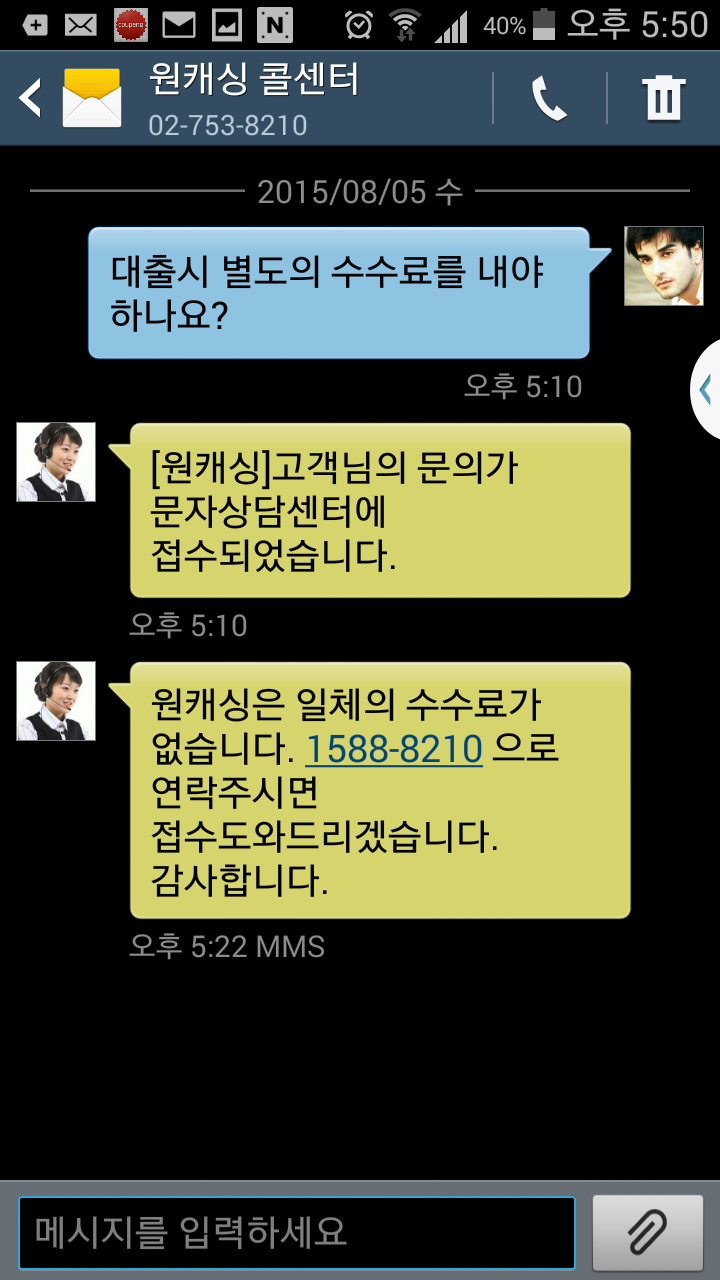Focus the 메시지를 입력하세요 text field
720x1280 pixels.
pos(297,1232)
